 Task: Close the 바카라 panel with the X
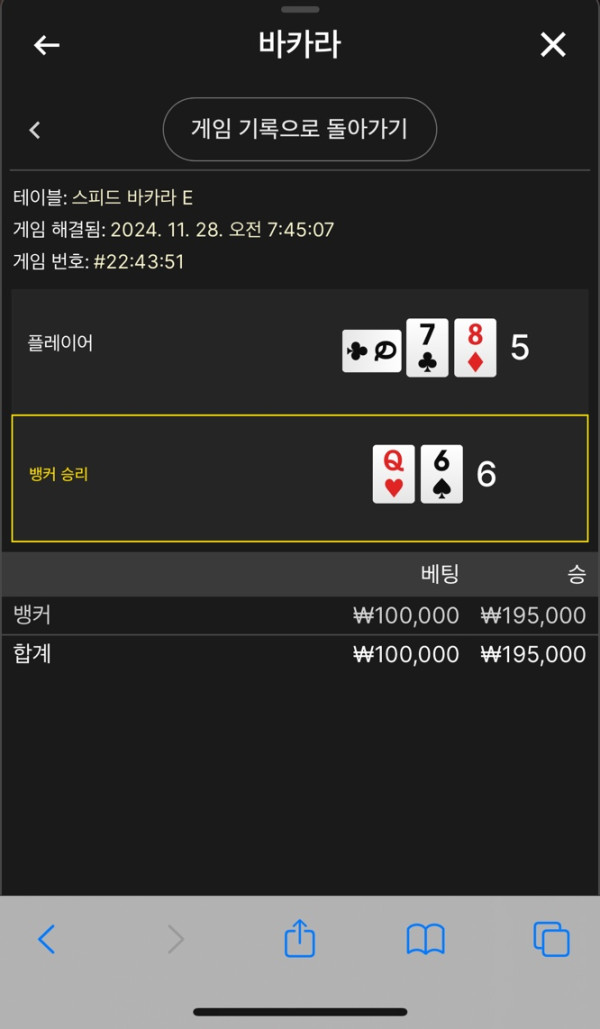tap(553, 45)
